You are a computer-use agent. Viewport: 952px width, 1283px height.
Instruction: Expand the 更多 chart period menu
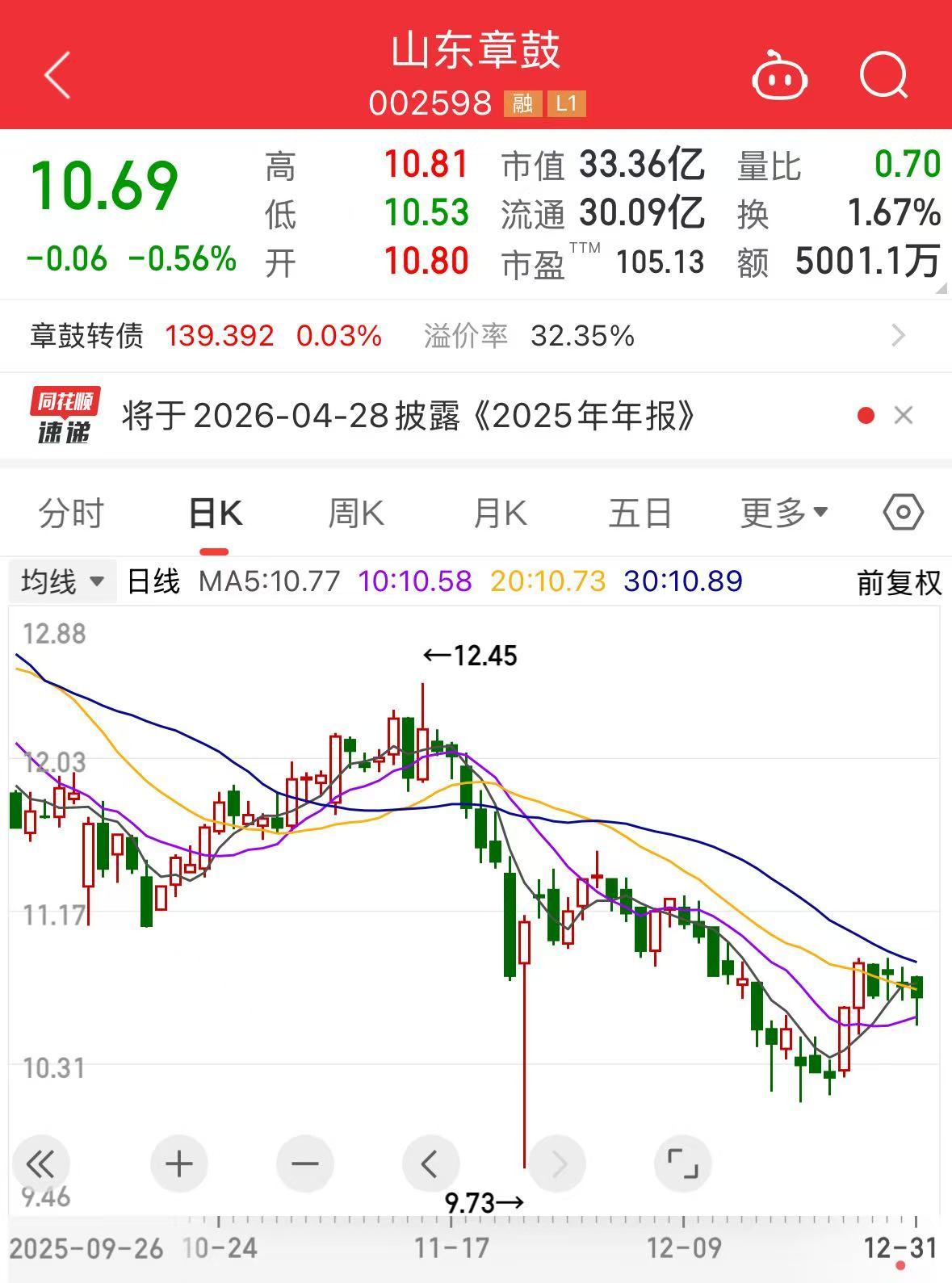point(779,511)
